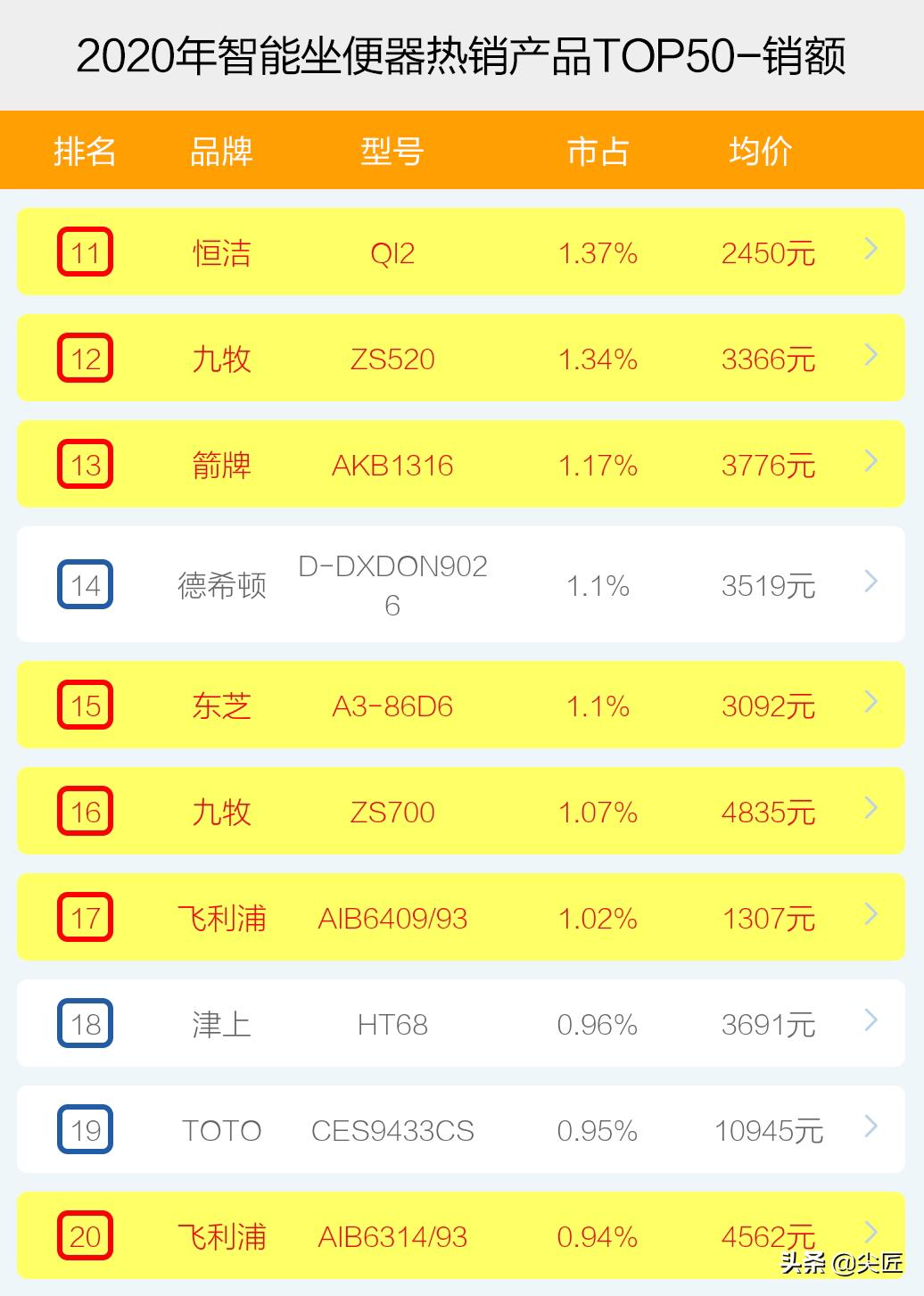Expand details for 恒洁 QI2 row
Viewport: 924px width, 1296px height.
(870, 251)
